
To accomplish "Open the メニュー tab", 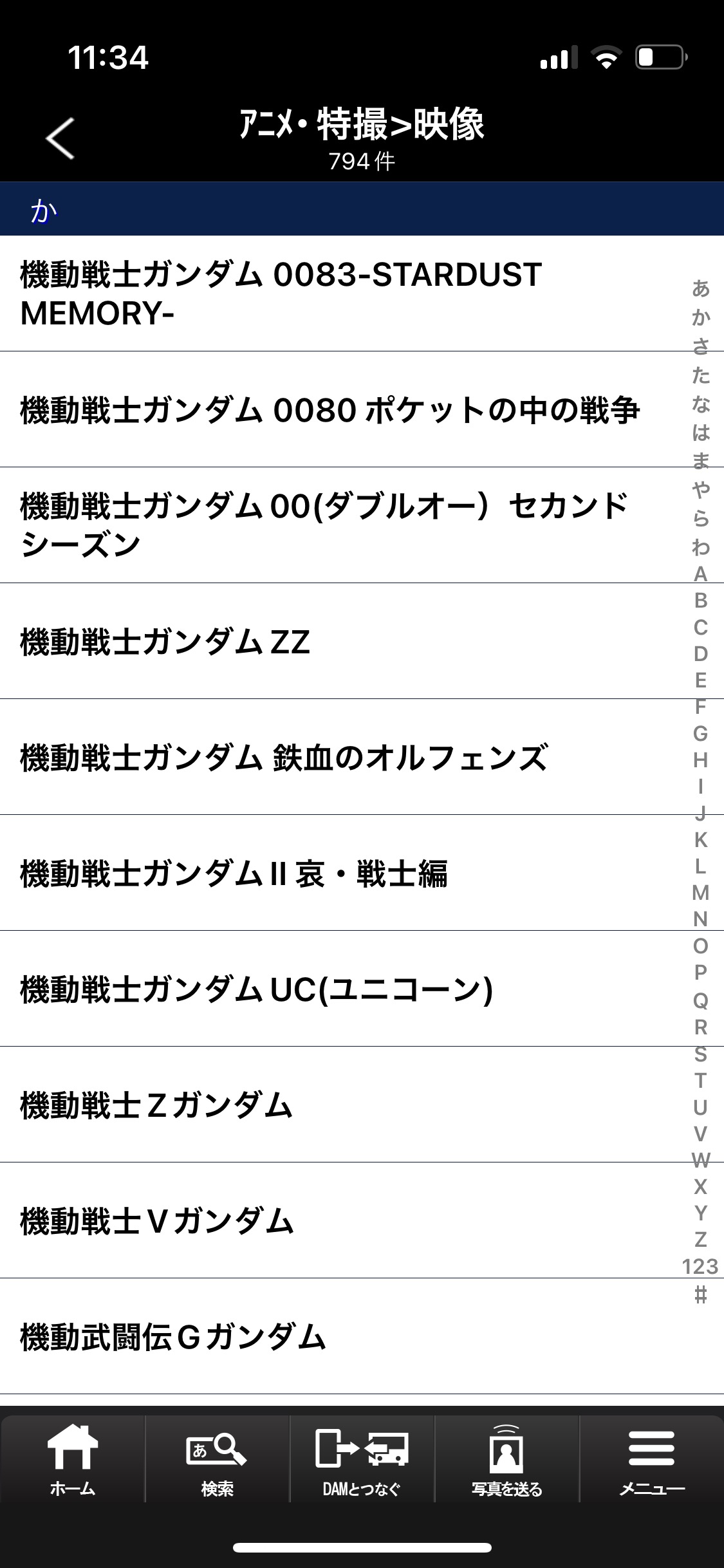I will click(x=651, y=1459).
